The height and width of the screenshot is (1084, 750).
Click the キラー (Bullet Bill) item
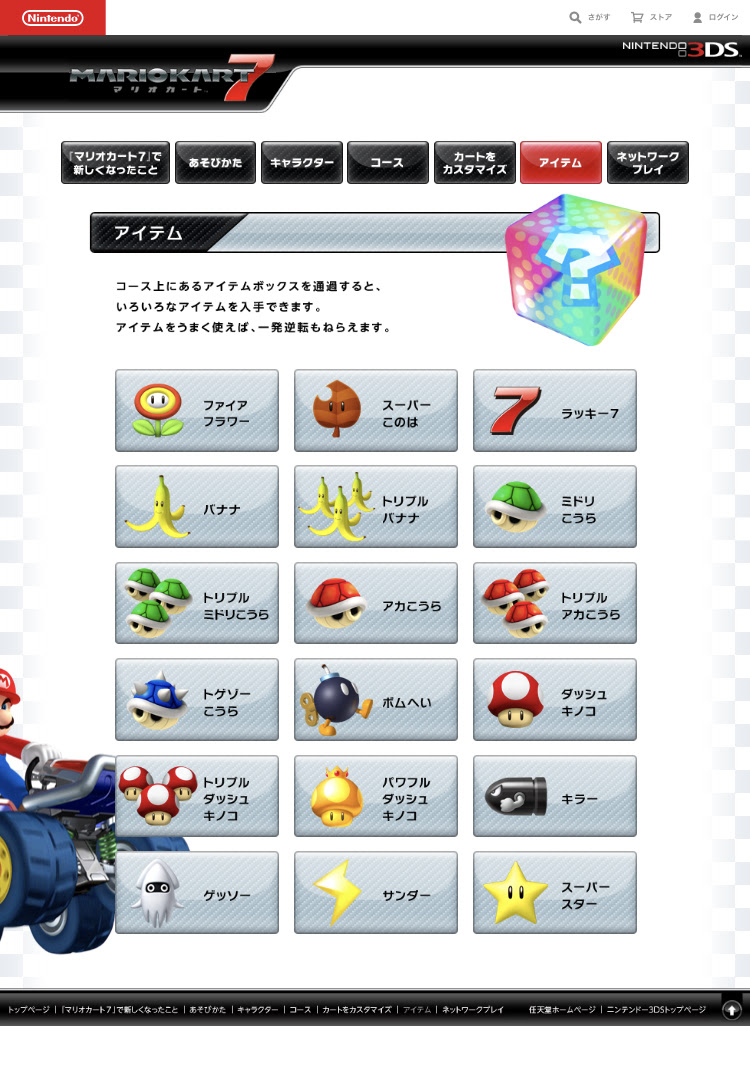click(x=554, y=796)
